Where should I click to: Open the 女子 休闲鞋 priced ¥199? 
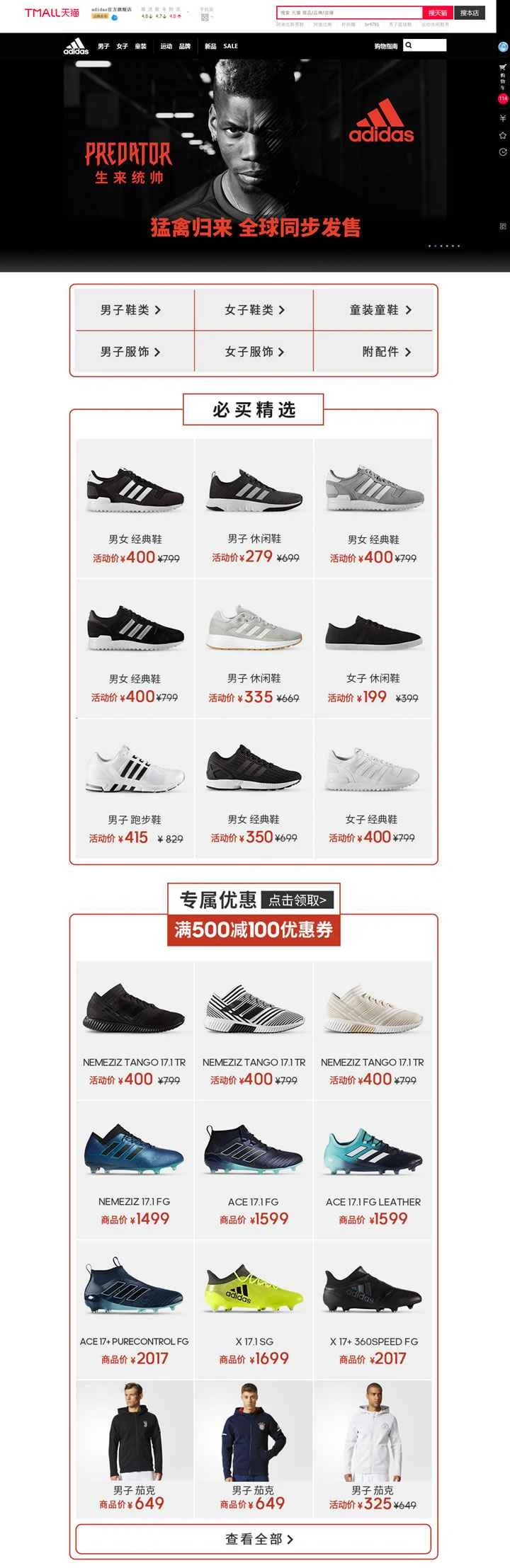coord(373,648)
